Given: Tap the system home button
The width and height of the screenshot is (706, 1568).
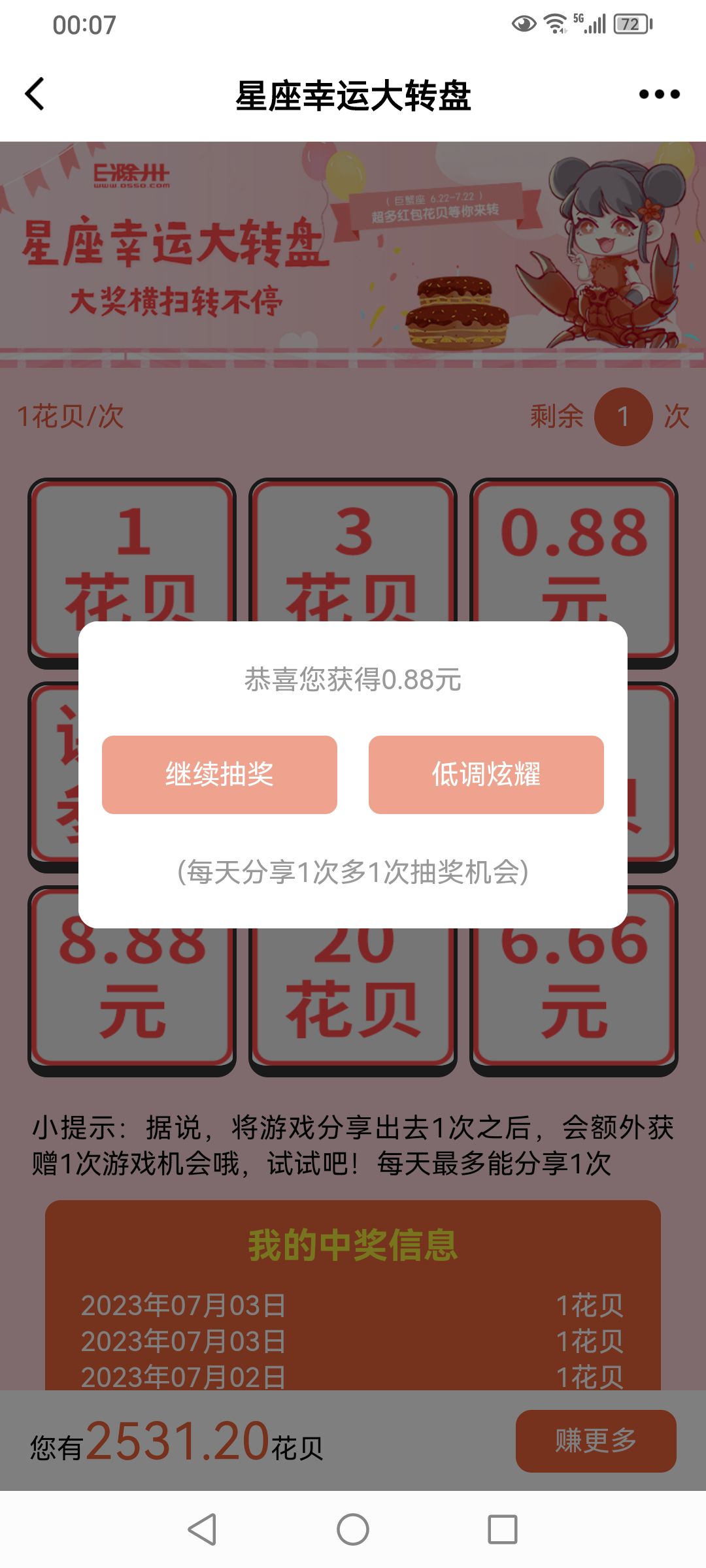Looking at the screenshot, I should (x=353, y=1529).
